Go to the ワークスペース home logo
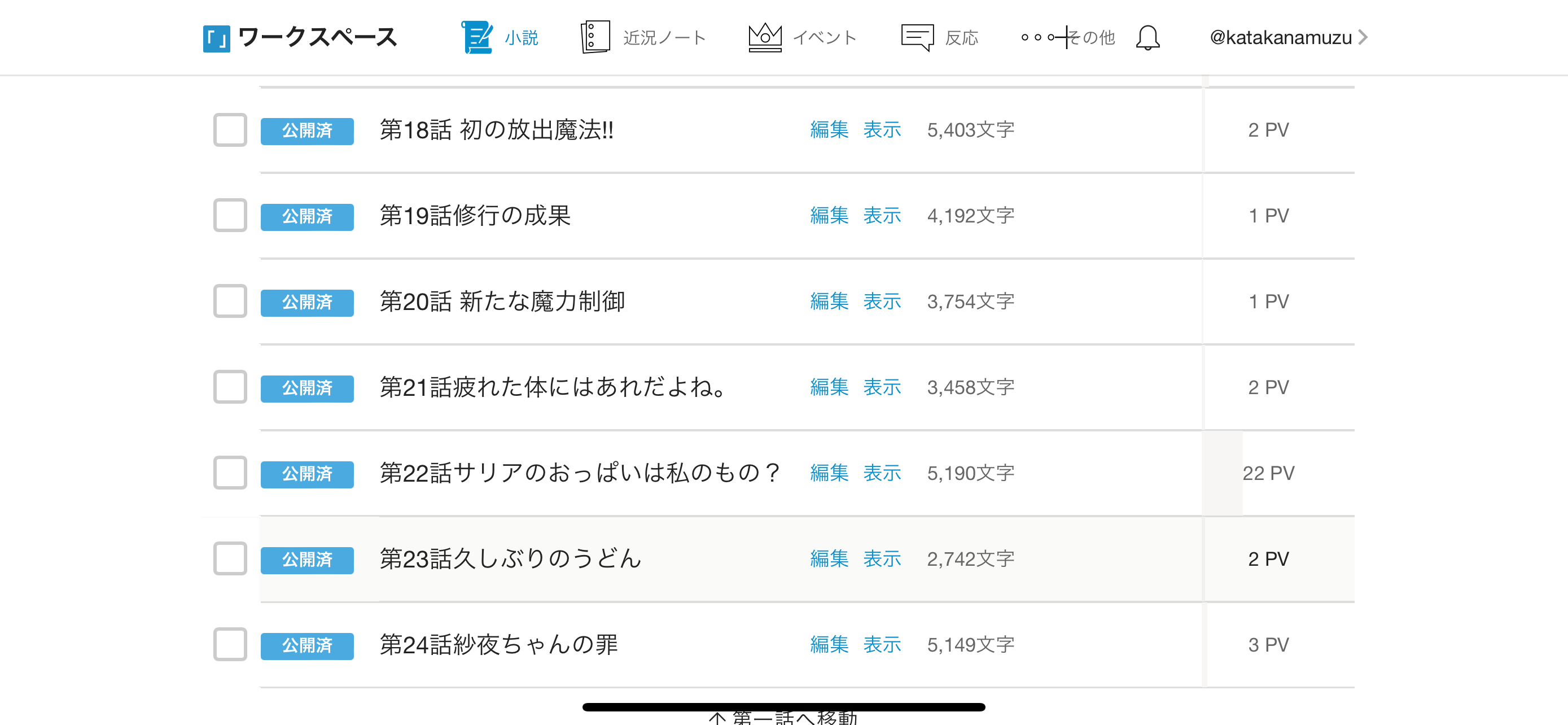 click(300, 38)
